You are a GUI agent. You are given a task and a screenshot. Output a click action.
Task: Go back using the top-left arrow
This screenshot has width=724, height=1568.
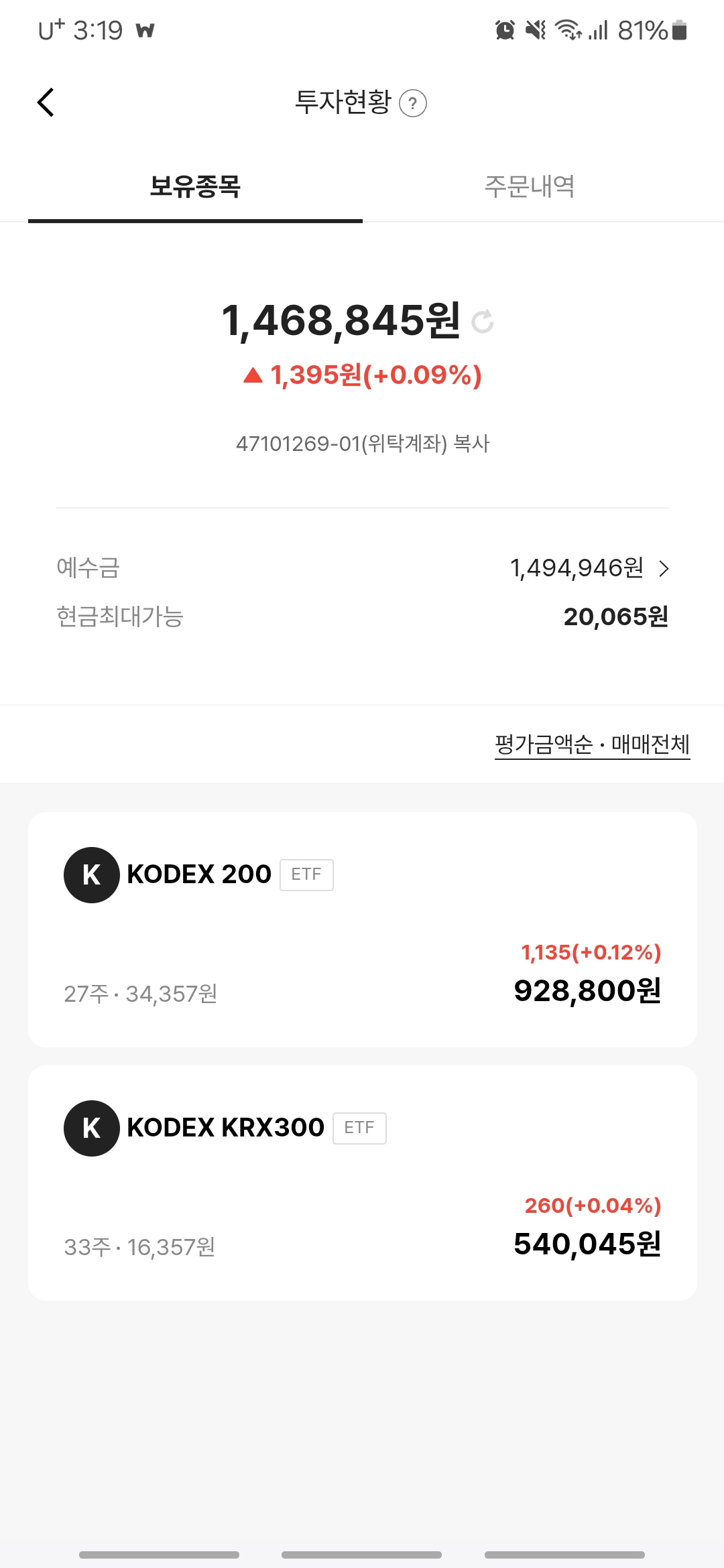(x=46, y=103)
